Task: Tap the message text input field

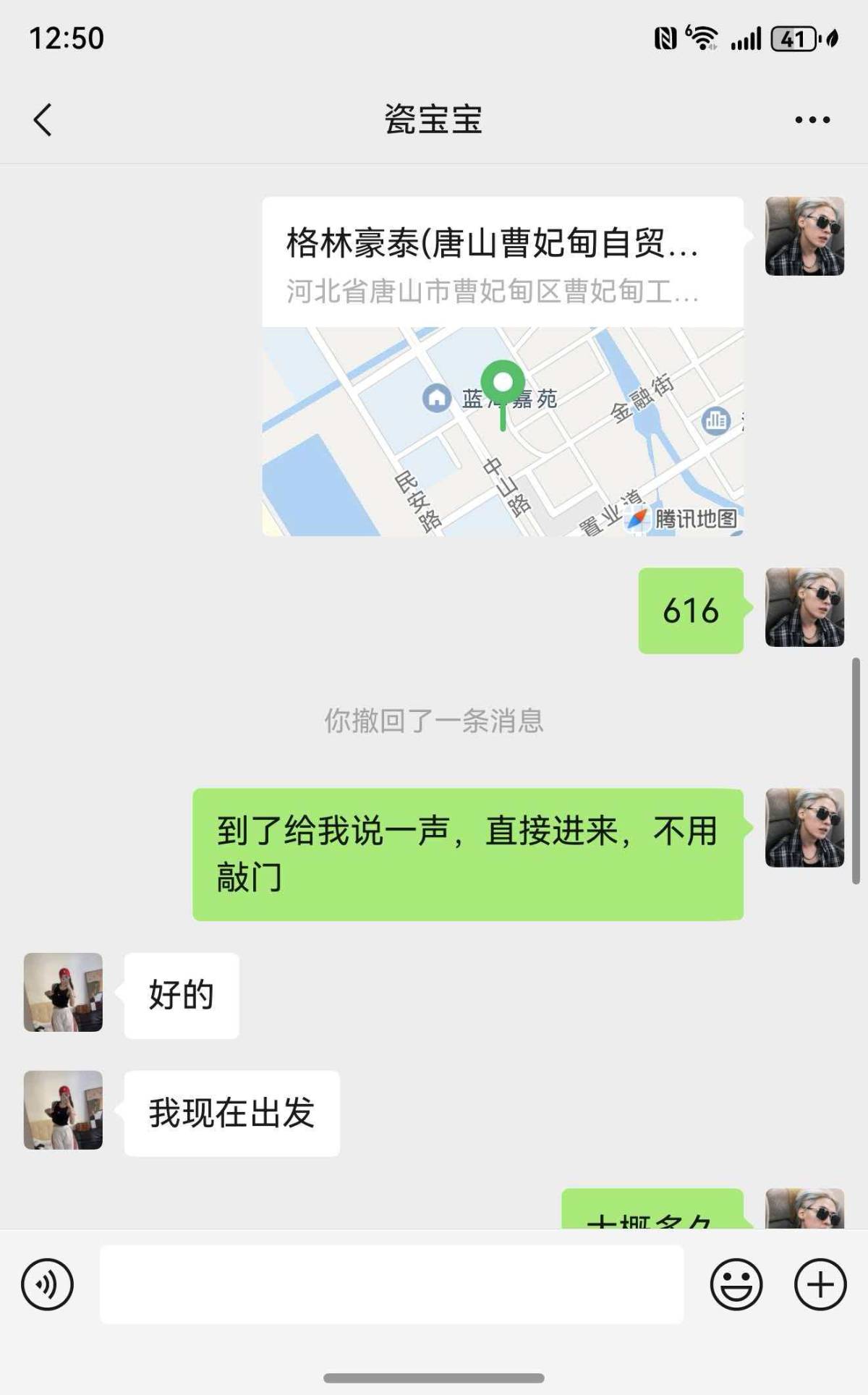Action: click(394, 1284)
